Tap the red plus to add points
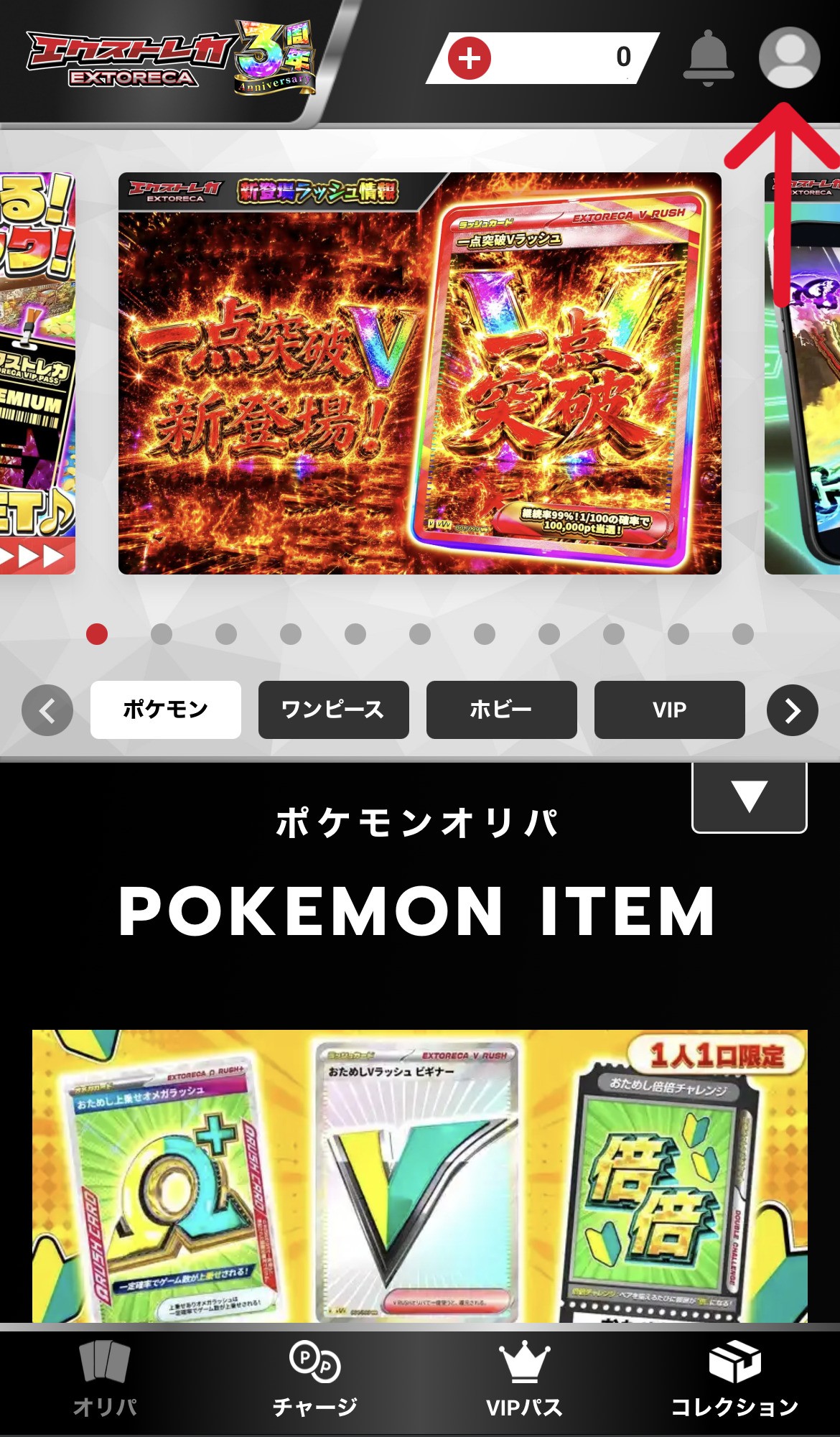Viewport: 840px width, 1437px height. click(470, 58)
